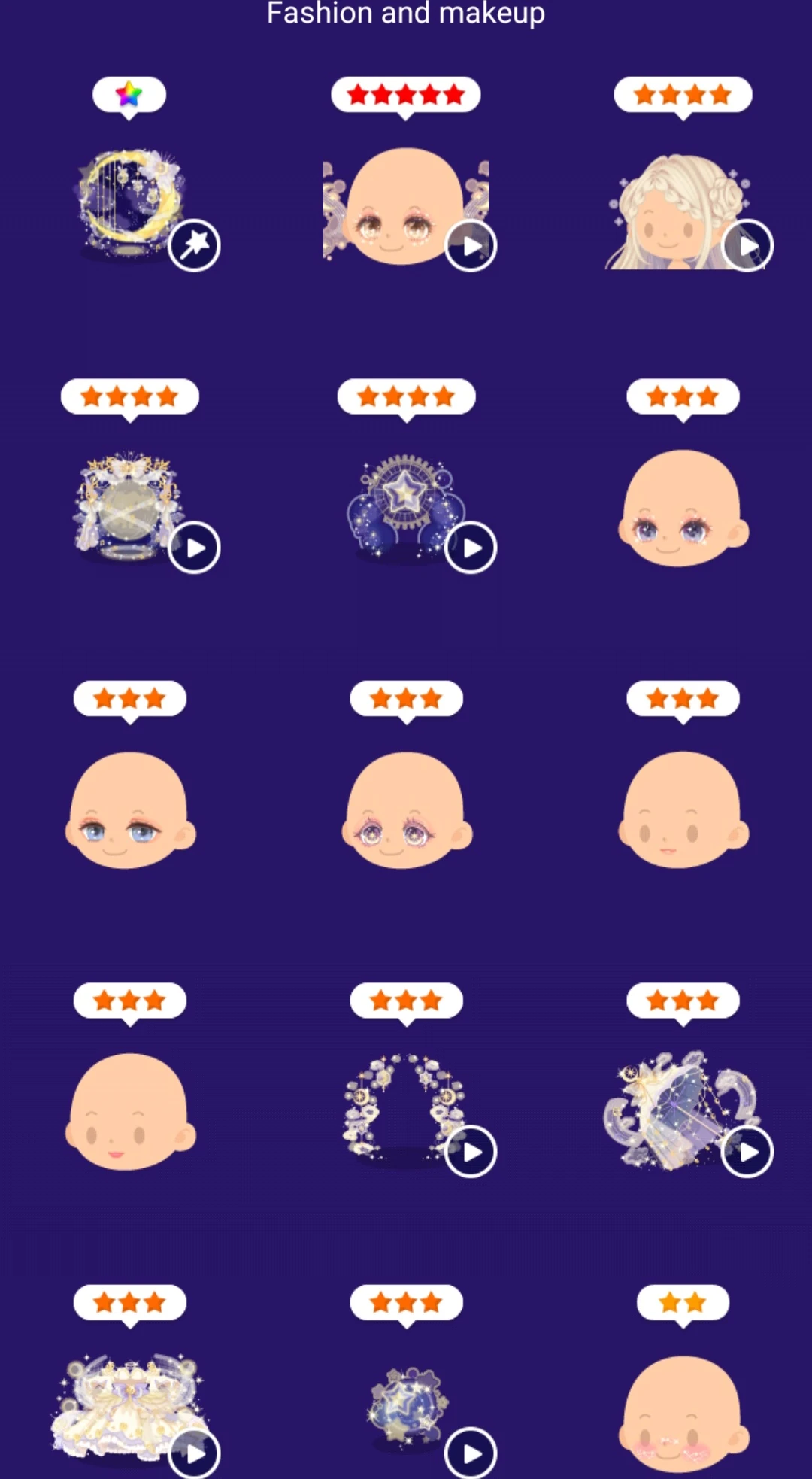Play the constellation harp wings preview
This screenshot has width=812, height=1479.
[x=747, y=1152]
